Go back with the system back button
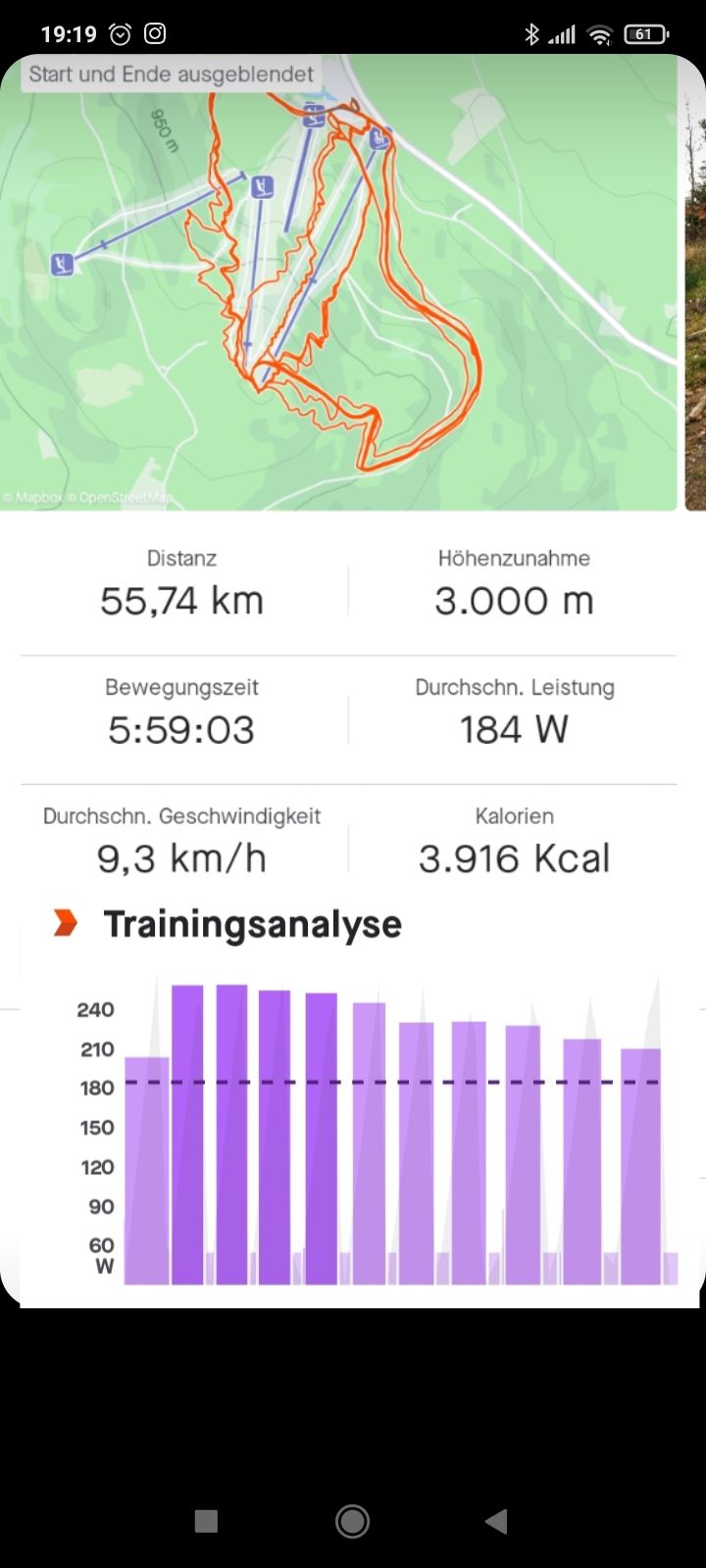The height and width of the screenshot is (1568, 706). tap(496, 1521)
